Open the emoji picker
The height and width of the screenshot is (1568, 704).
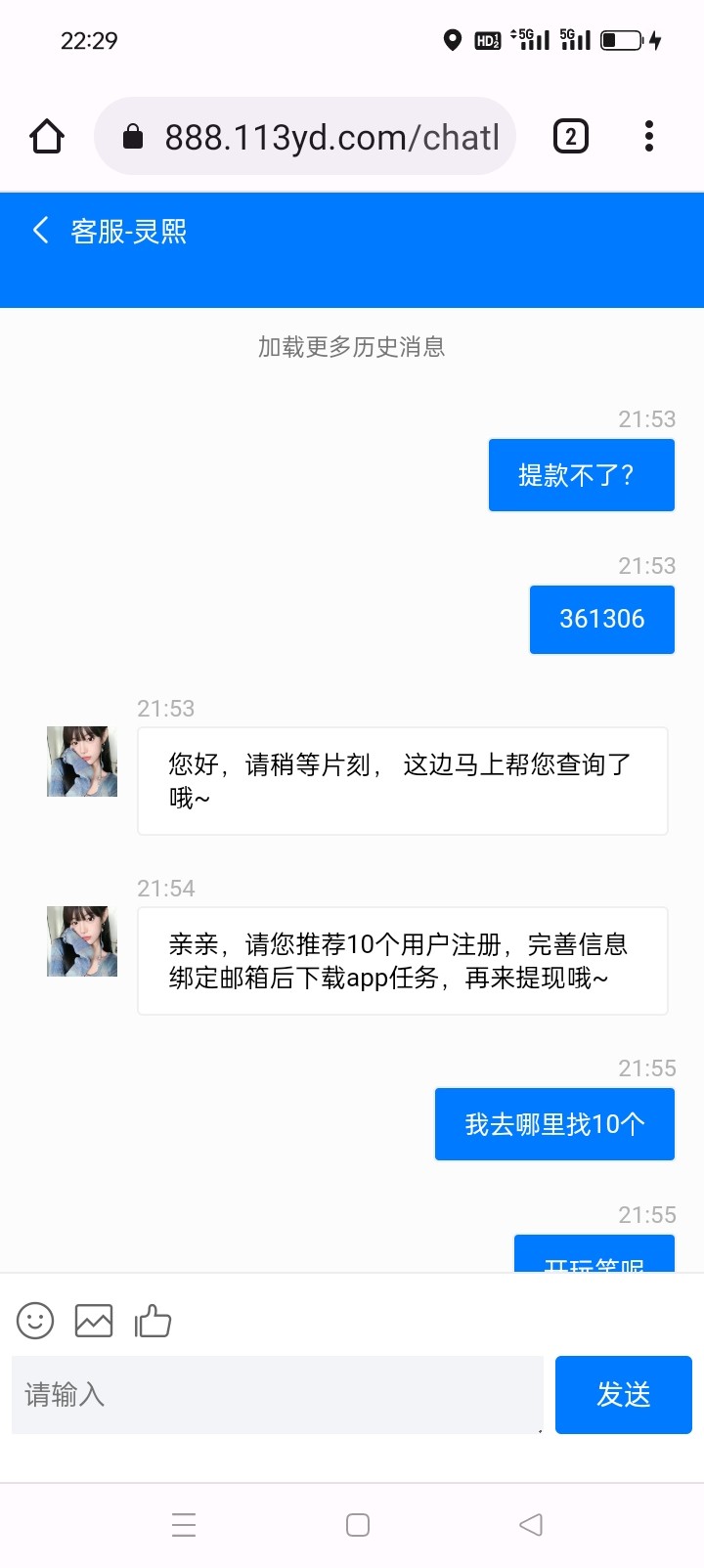pyautogui.click(x=35, y=1321)
